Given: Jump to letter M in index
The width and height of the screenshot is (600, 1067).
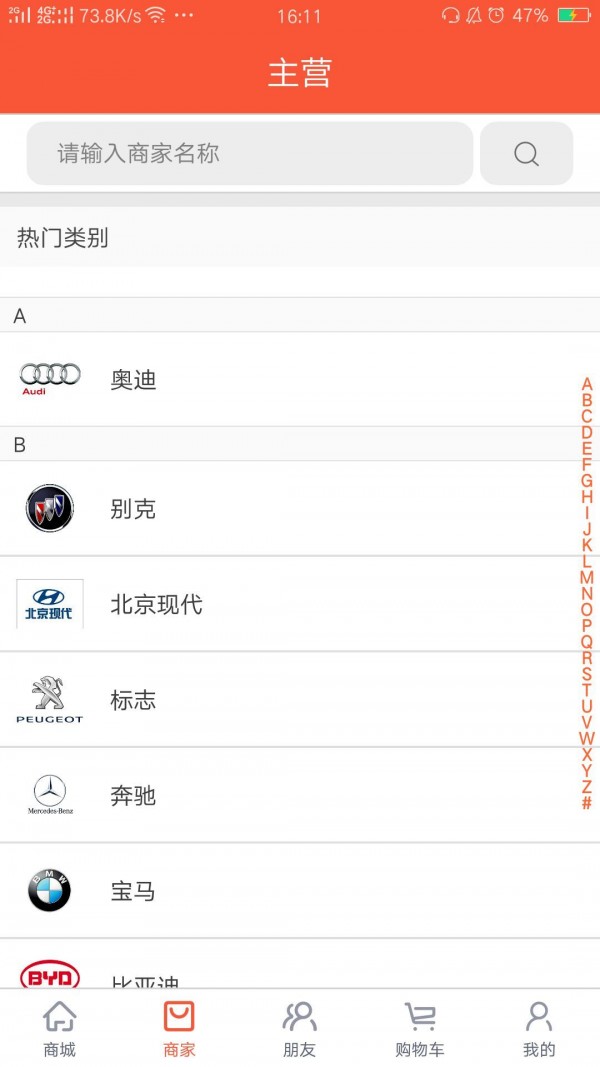Looking at the screenshot, I should point(587,577).
